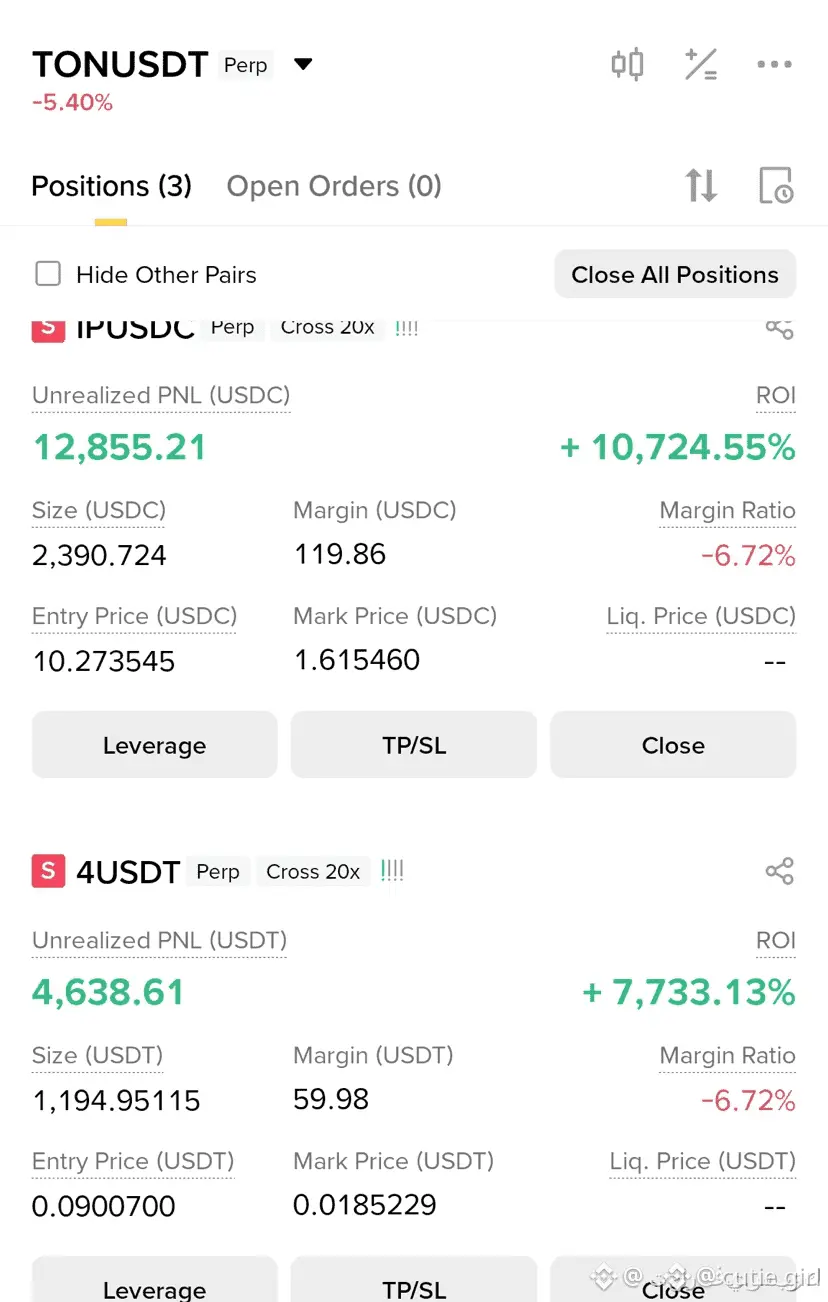
Task: Open the candlestick chart icon
Action: [627, 65]
